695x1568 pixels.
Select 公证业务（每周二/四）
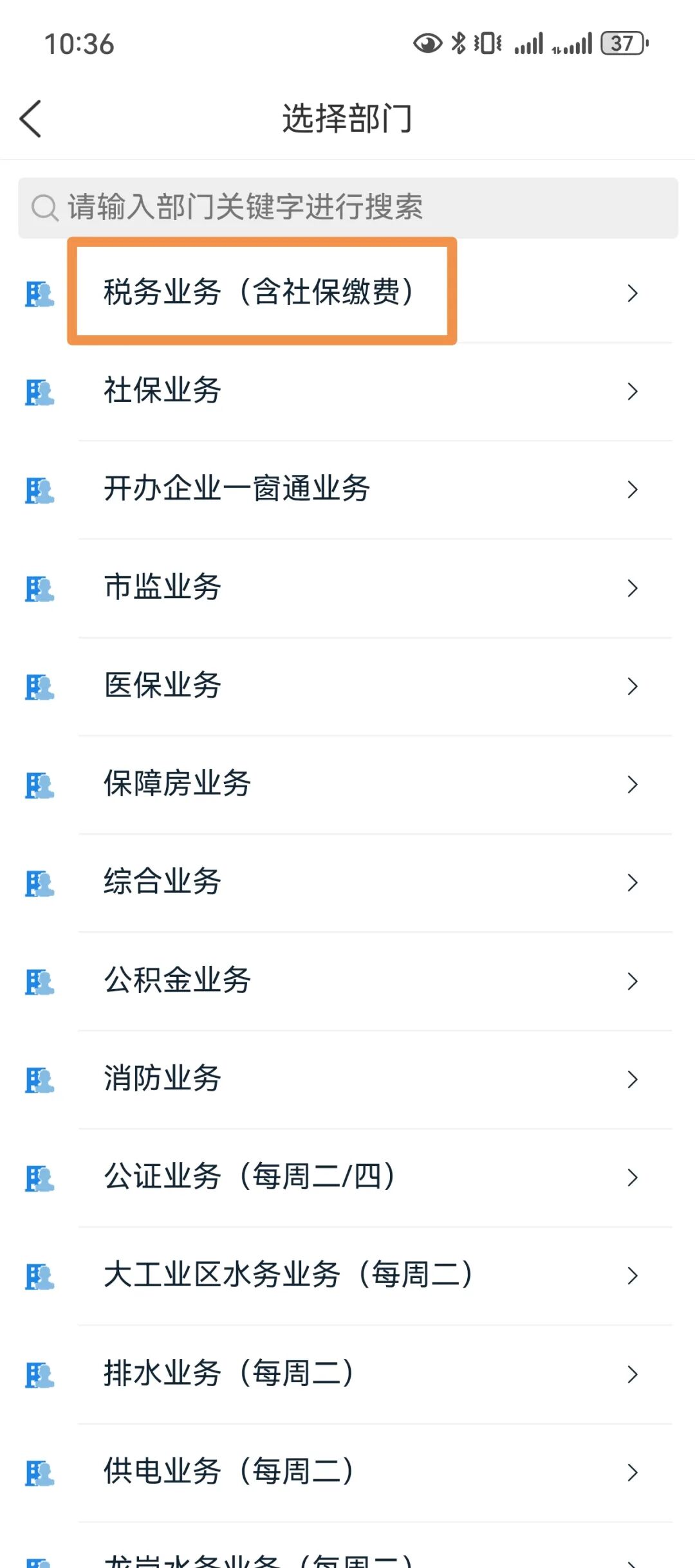[x=347, y=1178]
